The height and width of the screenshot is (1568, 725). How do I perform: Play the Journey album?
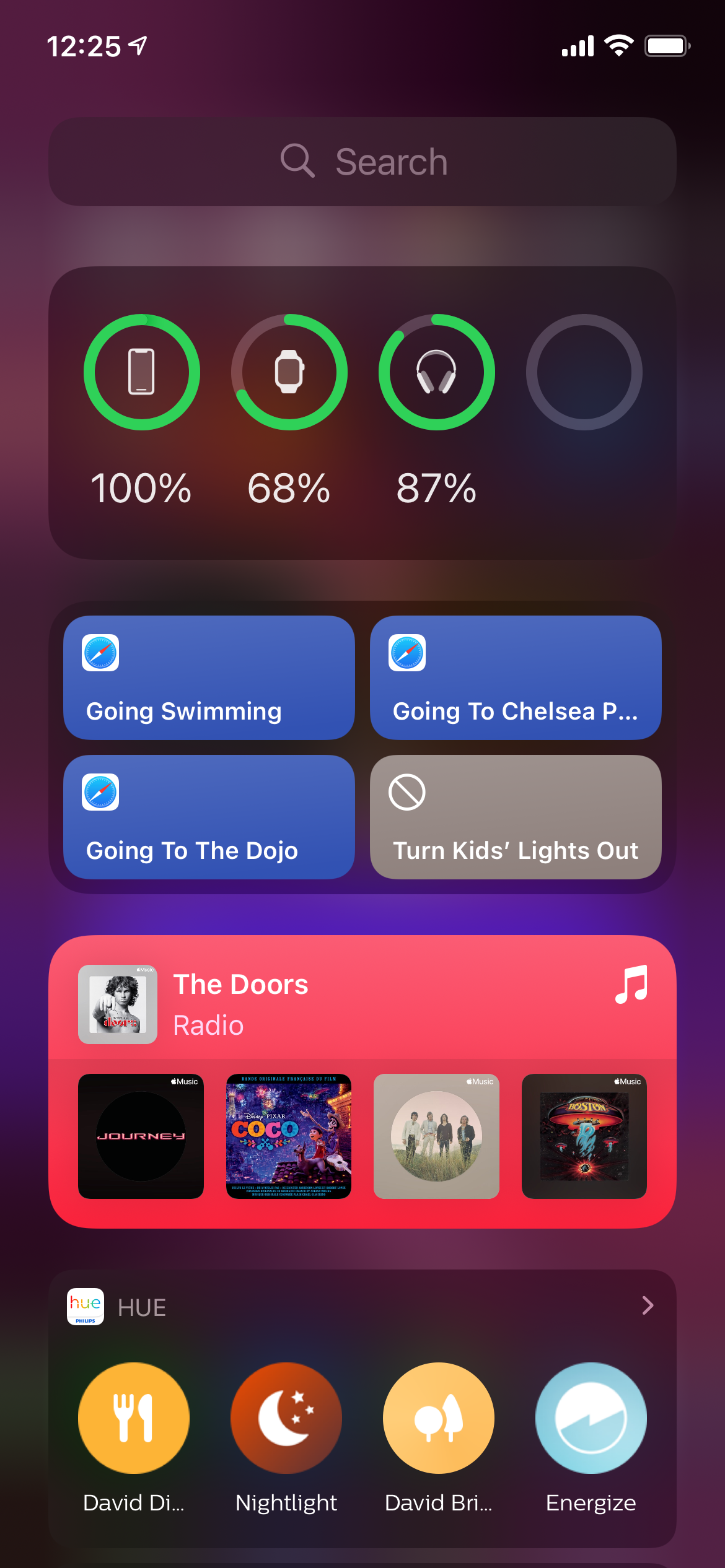[x=141, y=1136]
